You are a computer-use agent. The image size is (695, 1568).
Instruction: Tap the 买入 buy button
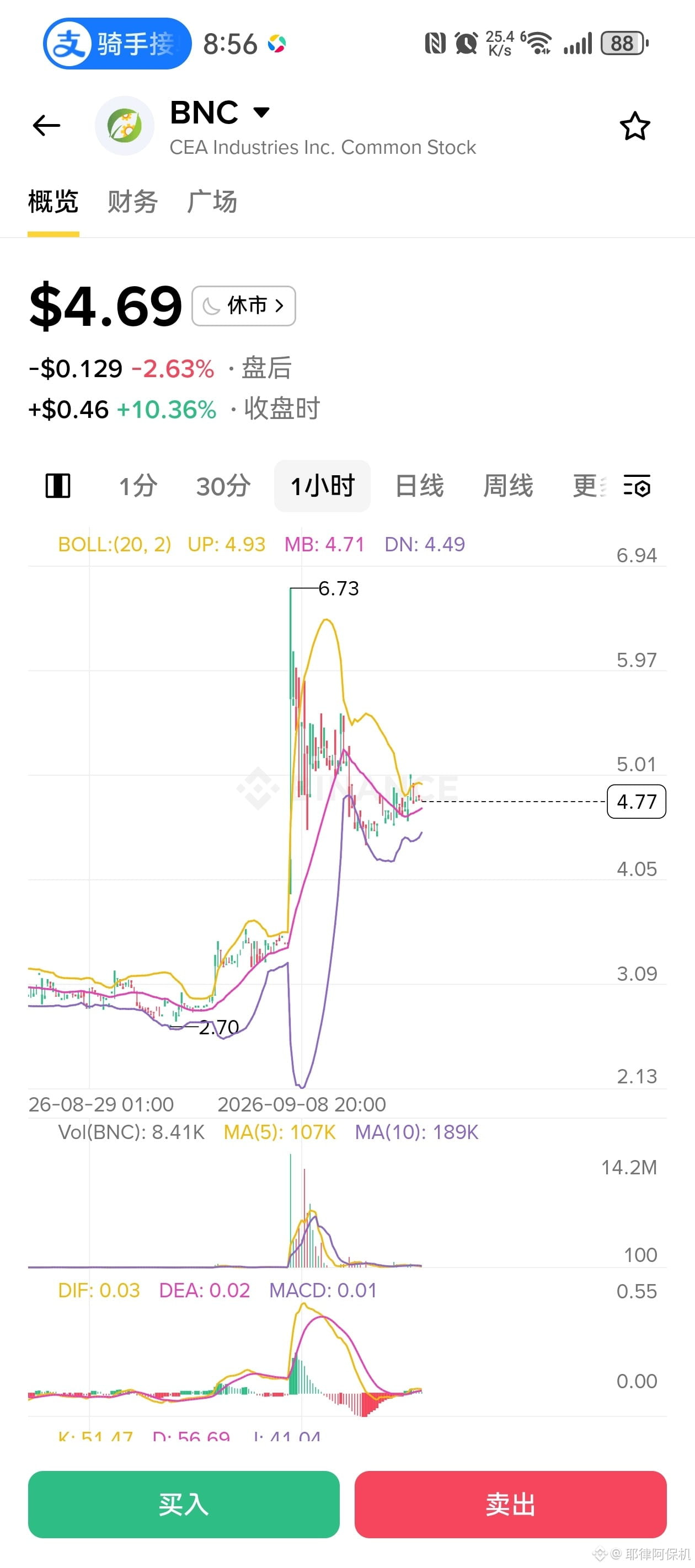click(184, 1504)
